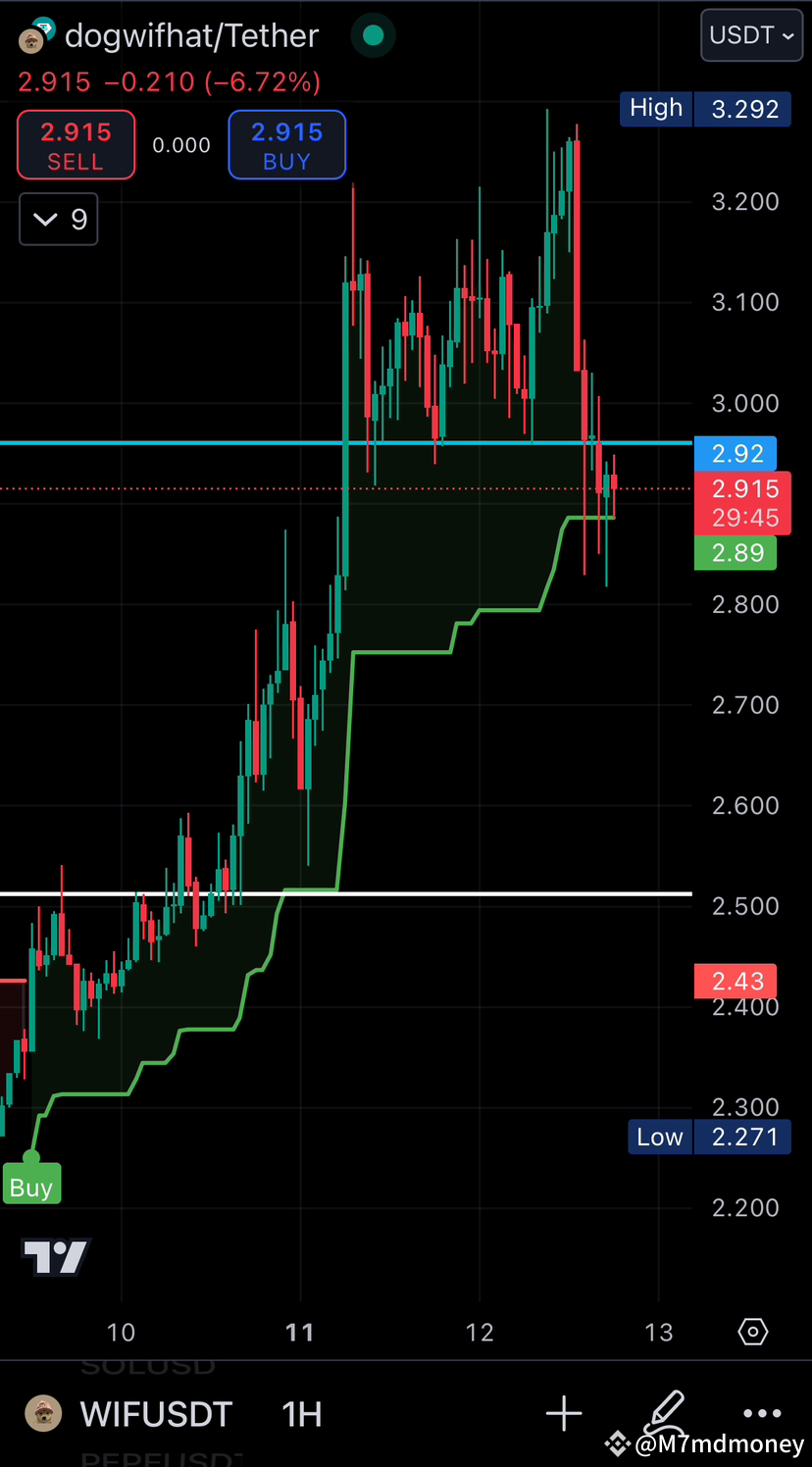This screenshot has height=1467, width=812.
Task: Click the 0.000 quantity field
Action: click(180, 144)
